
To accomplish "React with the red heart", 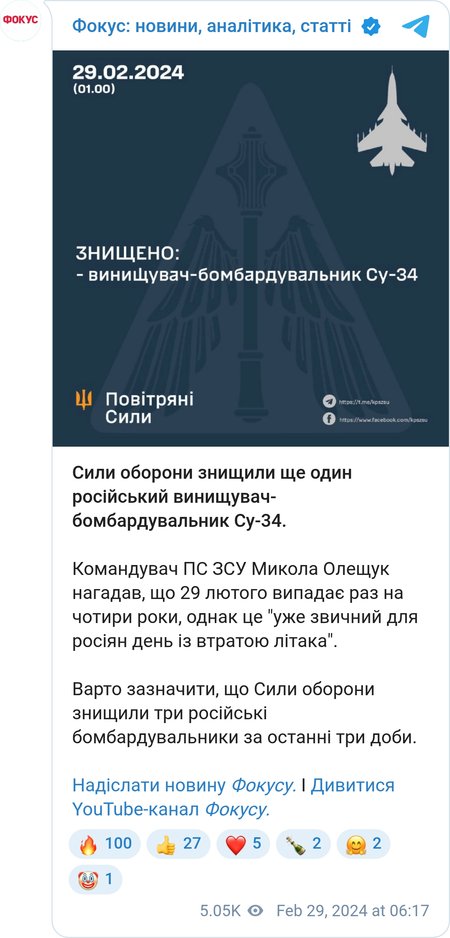I will 244,844.
